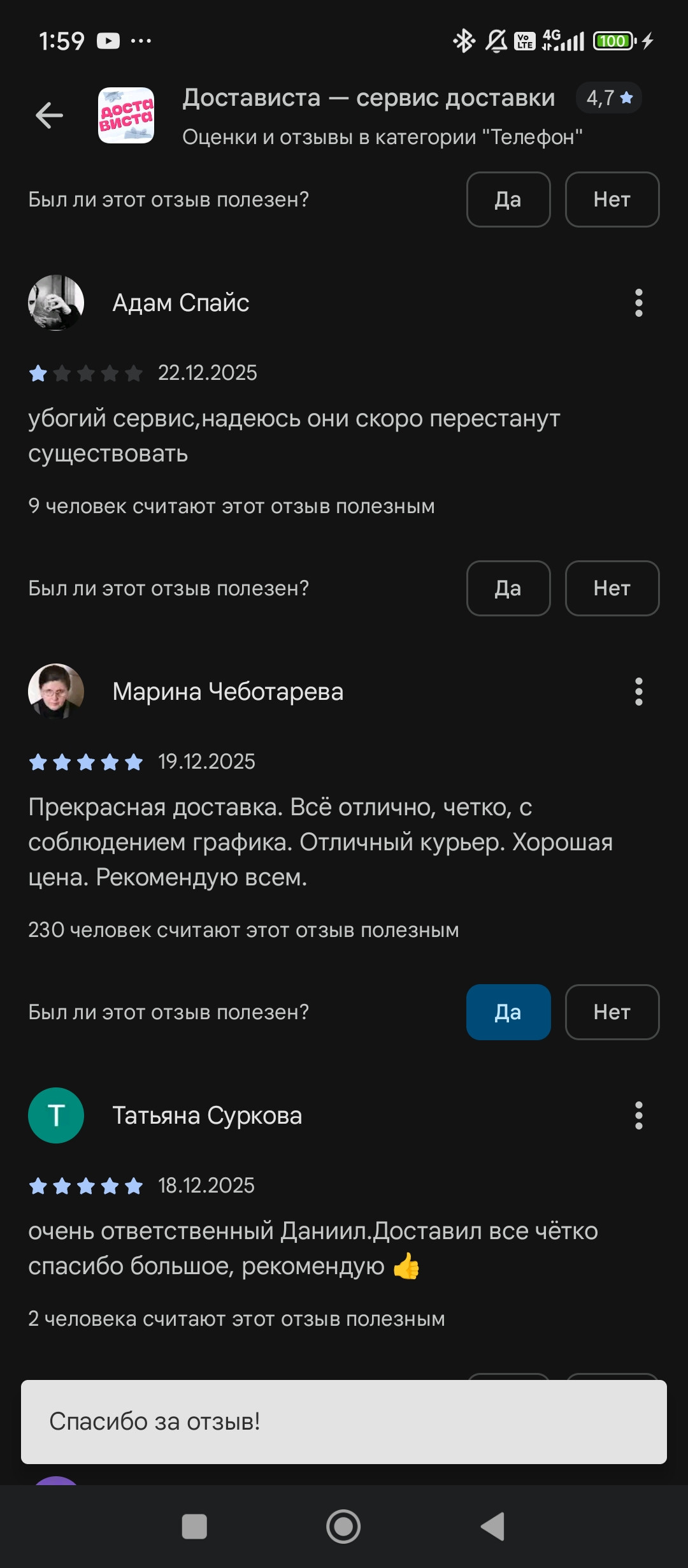This screenshot has height=1568, width=688.
Task: Open options menu for Татьяна Суркова review
Action: (x=638, y=1115)
